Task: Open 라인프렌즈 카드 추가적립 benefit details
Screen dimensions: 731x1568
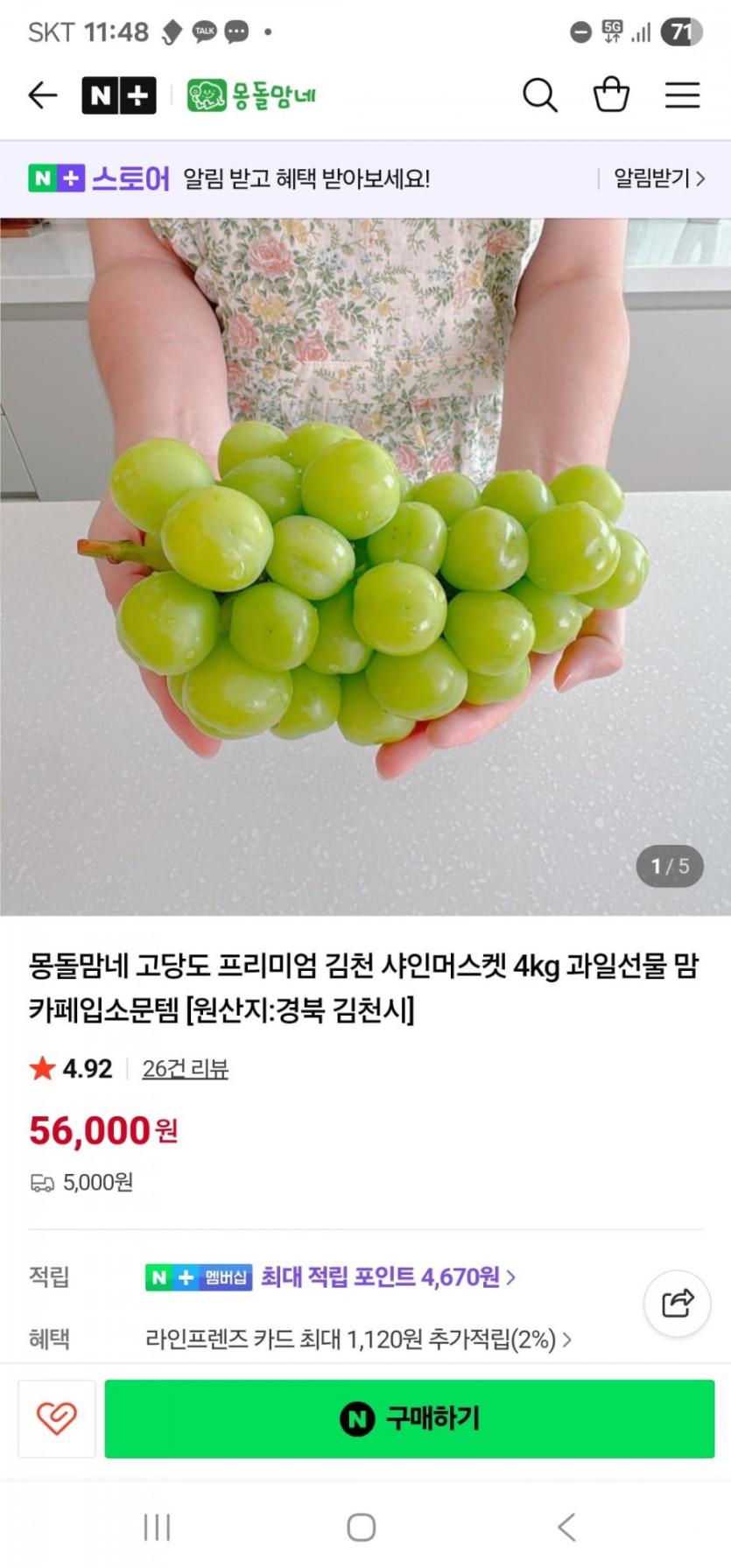Action: click(x=358, y=1339)
